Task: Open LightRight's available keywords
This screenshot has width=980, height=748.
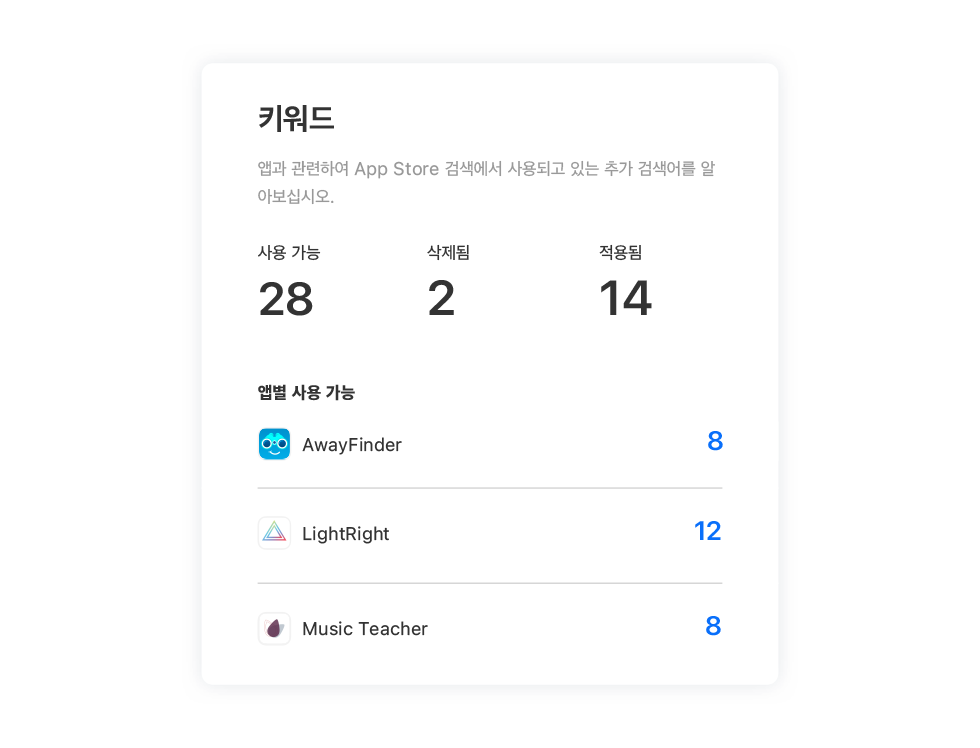Action: pyautogui.click(x=707, y=531)
